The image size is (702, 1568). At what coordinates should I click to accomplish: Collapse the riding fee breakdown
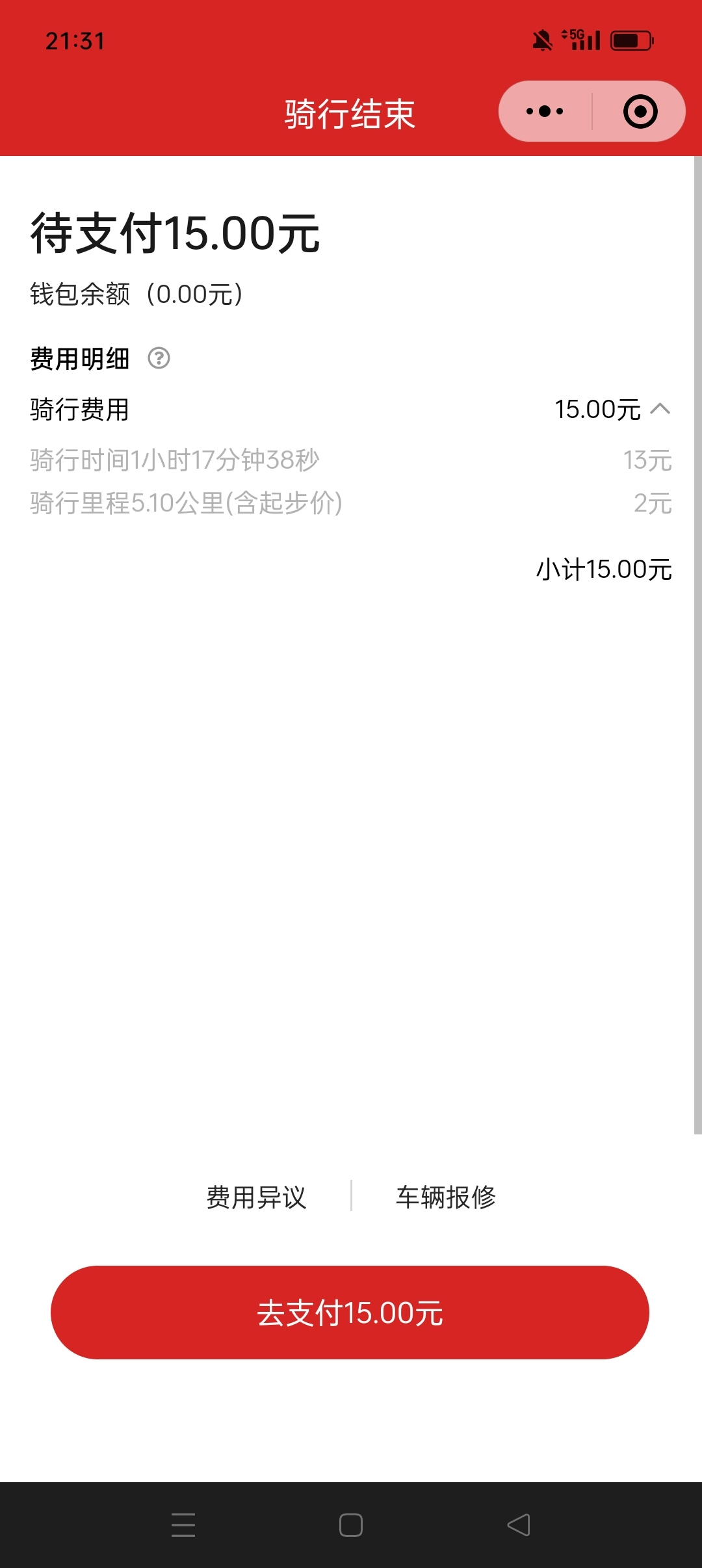(x=660, y=409)
